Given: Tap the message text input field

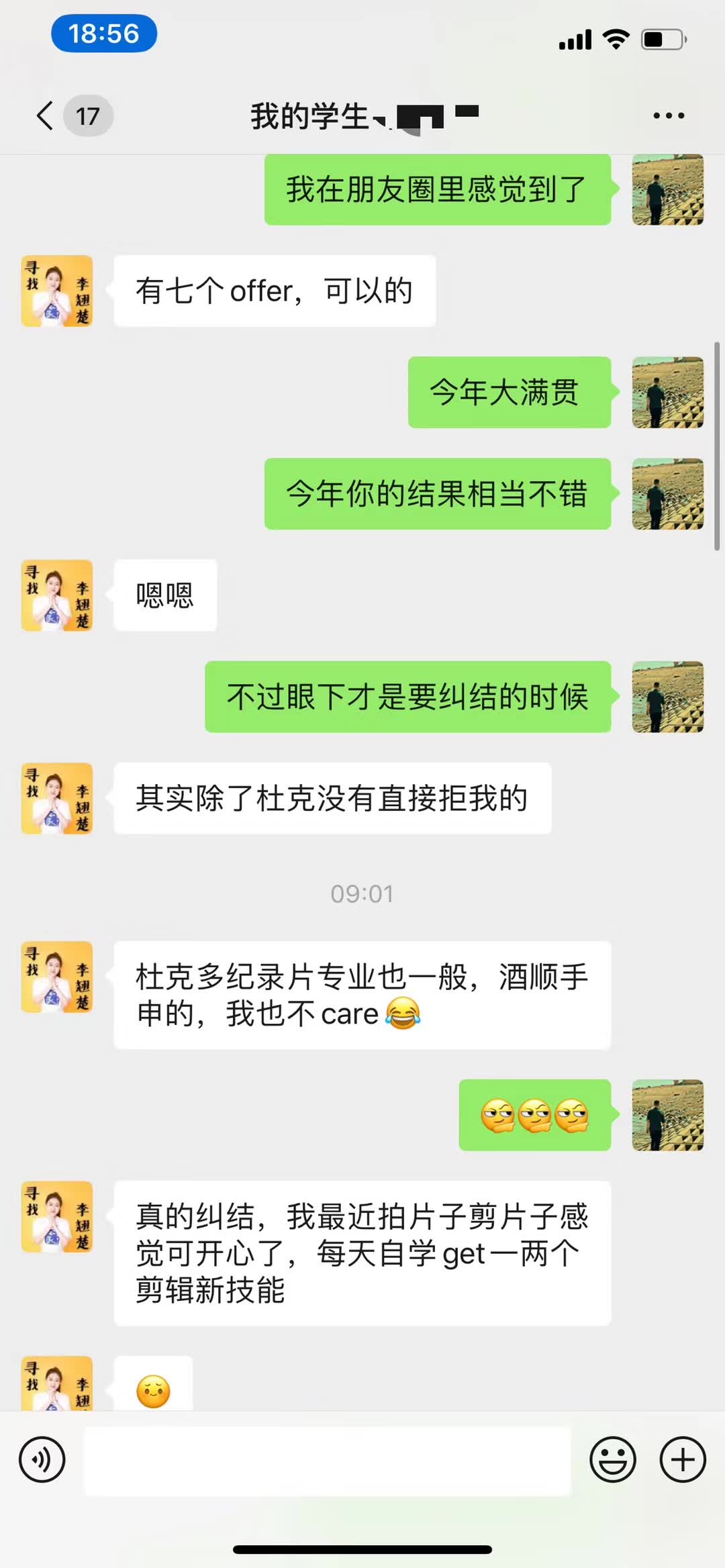Looking at the screenshot, I should click(x=327, y=1461).
